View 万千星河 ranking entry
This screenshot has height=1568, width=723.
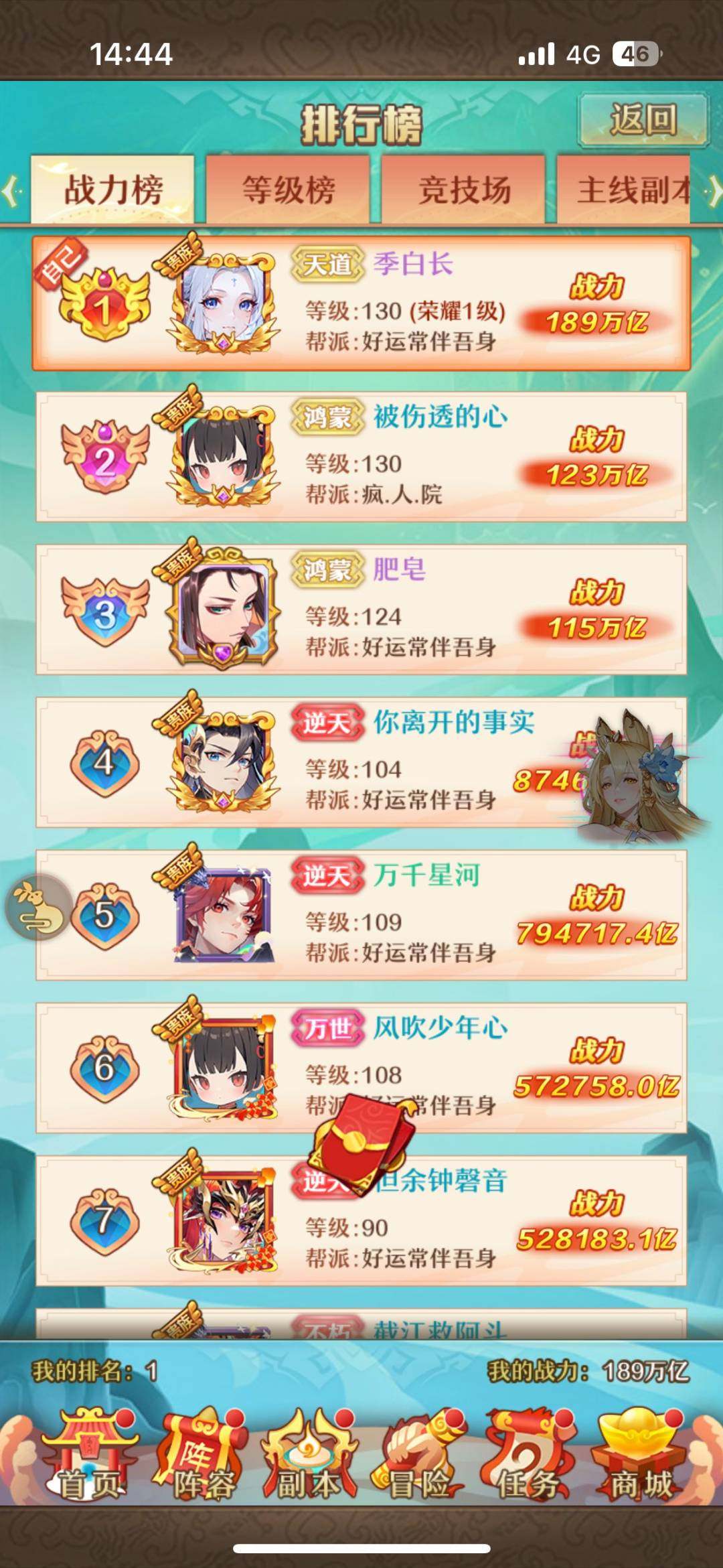point(361,915)
